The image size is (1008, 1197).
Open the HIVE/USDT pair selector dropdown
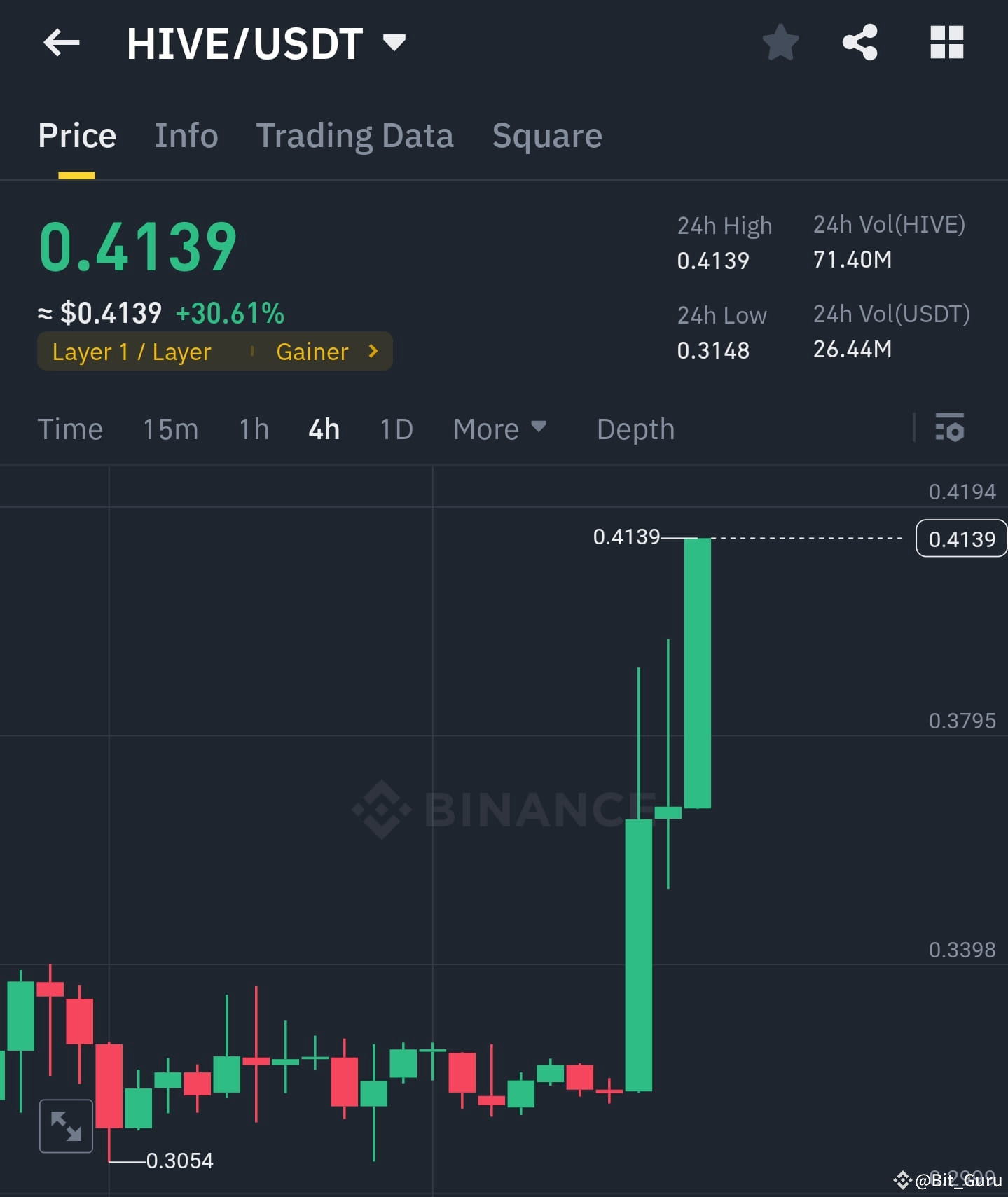click(394, 43)
